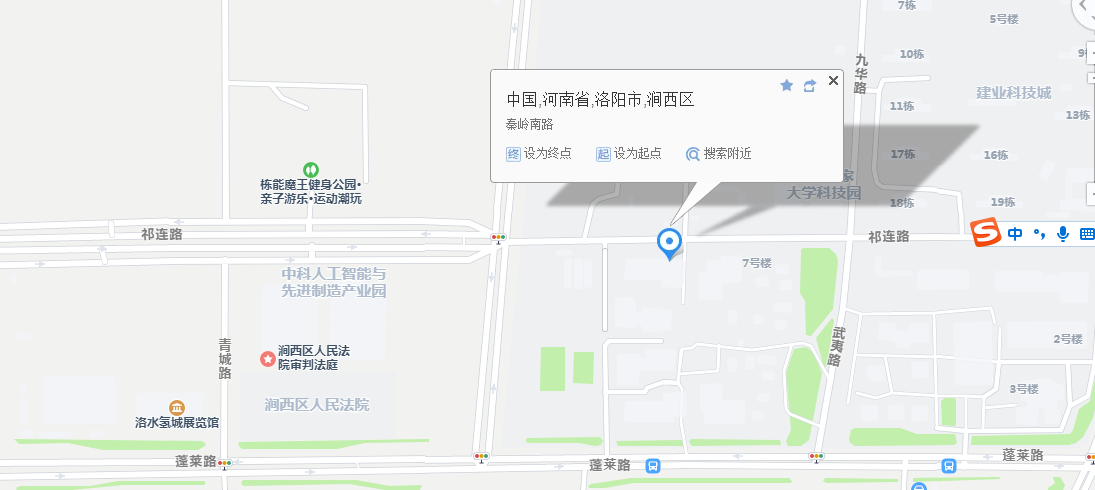Choose 设为起点 to set as starting point
This screenshot has width=1095, height=490.
click(629, 154)
